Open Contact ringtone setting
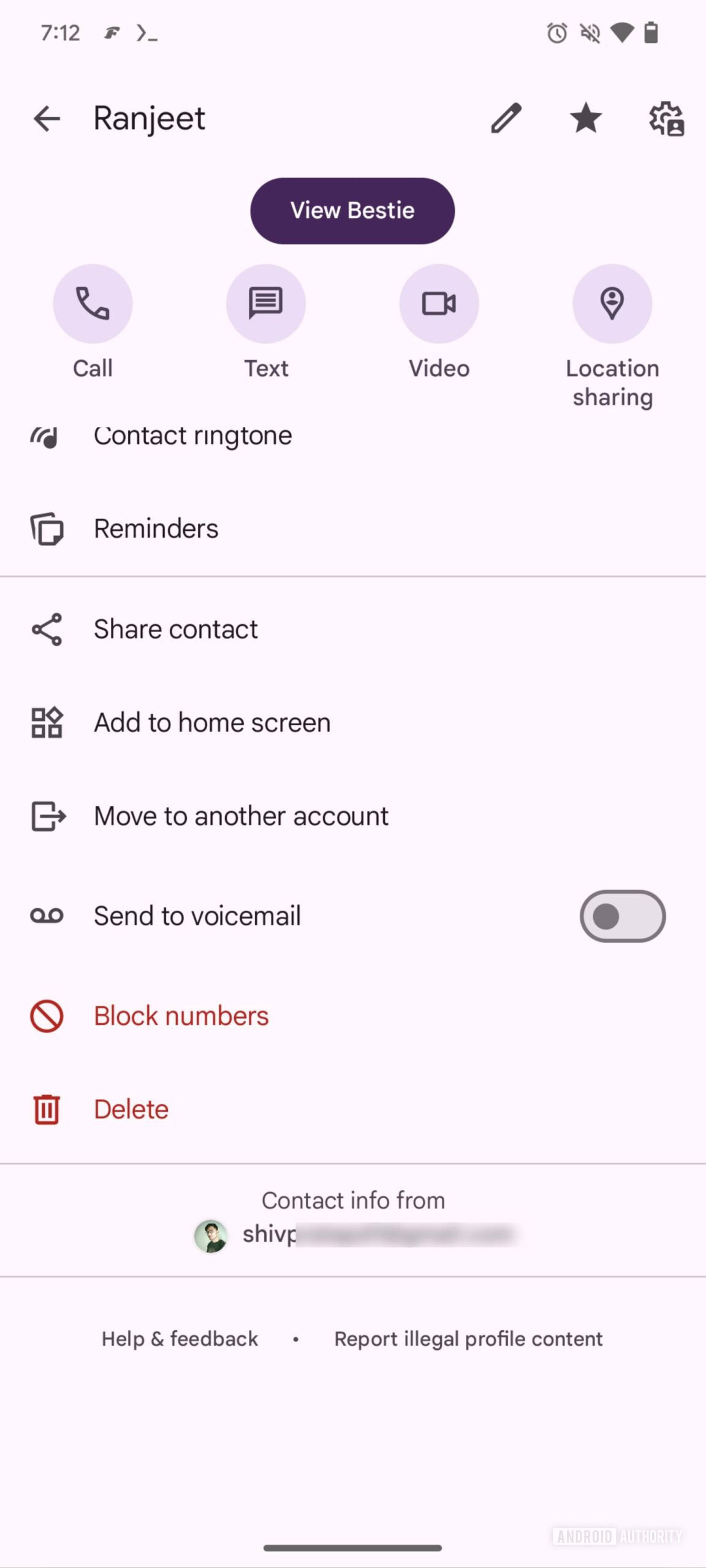The height and width of the screenshot is (1568, 706). 192,437
